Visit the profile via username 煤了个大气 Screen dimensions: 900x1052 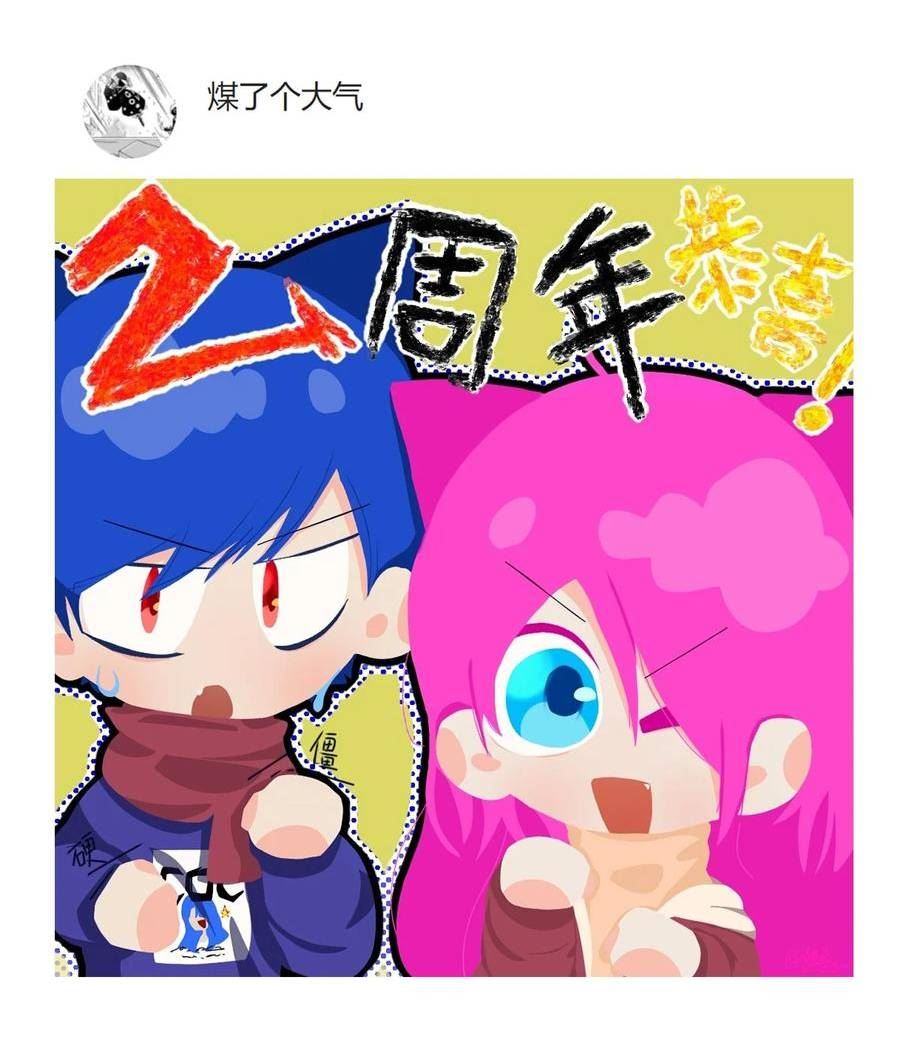[284, 98]
